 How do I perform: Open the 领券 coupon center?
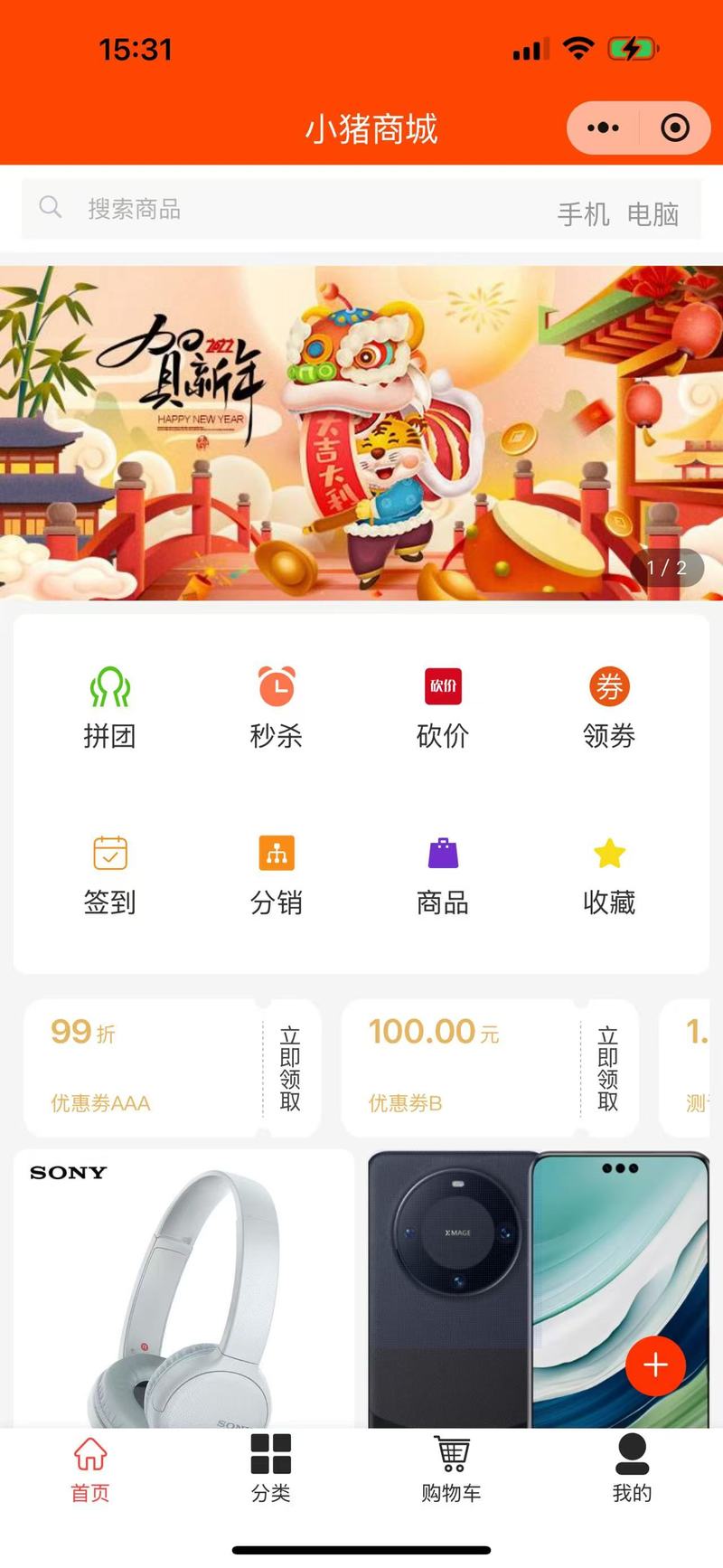pos(609,708)
